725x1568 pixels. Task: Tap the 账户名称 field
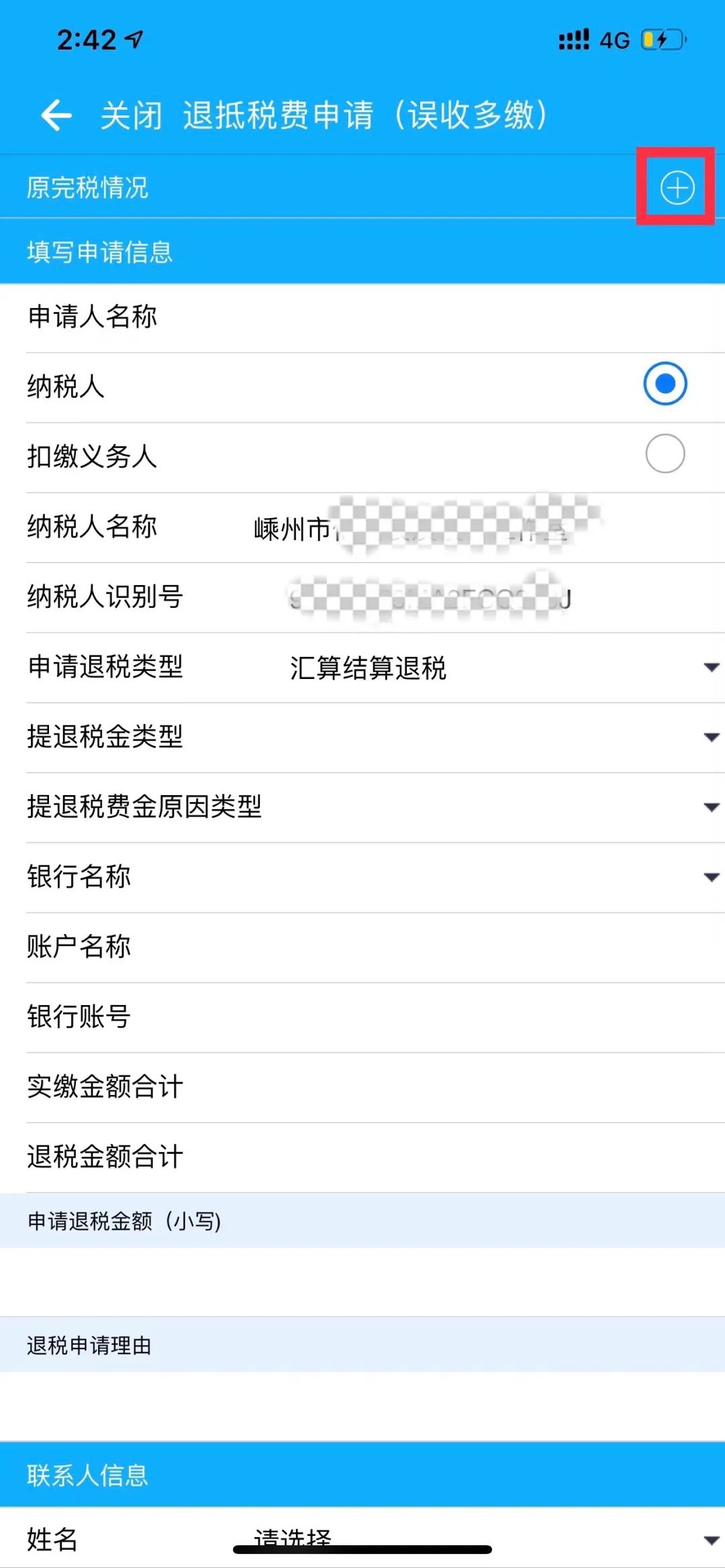coord(375,947)
